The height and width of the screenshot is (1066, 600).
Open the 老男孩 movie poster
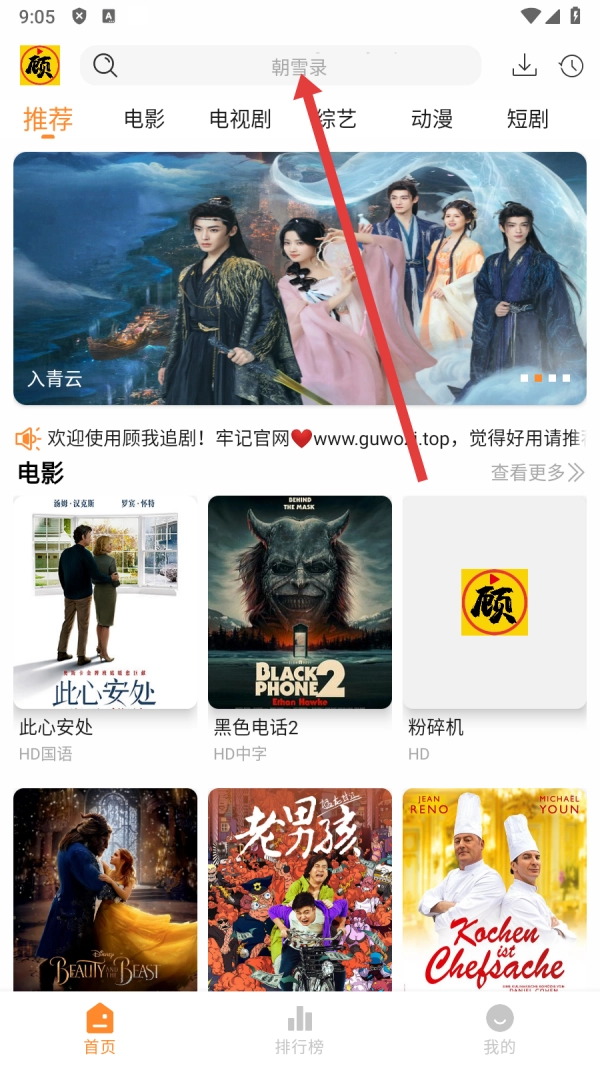(x=300, y=890)
